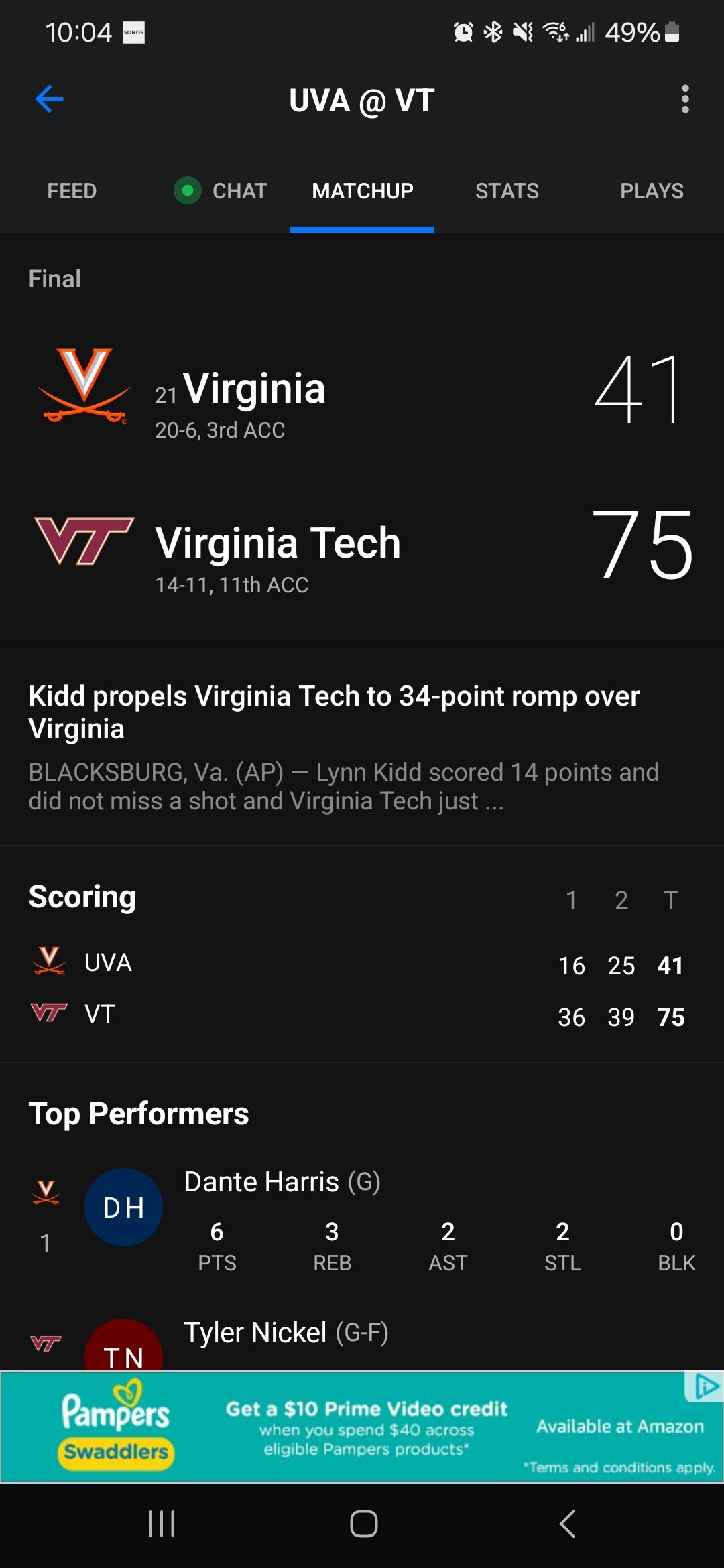Tap the system home button
724x1568 pixels.
click(x=363, y=1523)
